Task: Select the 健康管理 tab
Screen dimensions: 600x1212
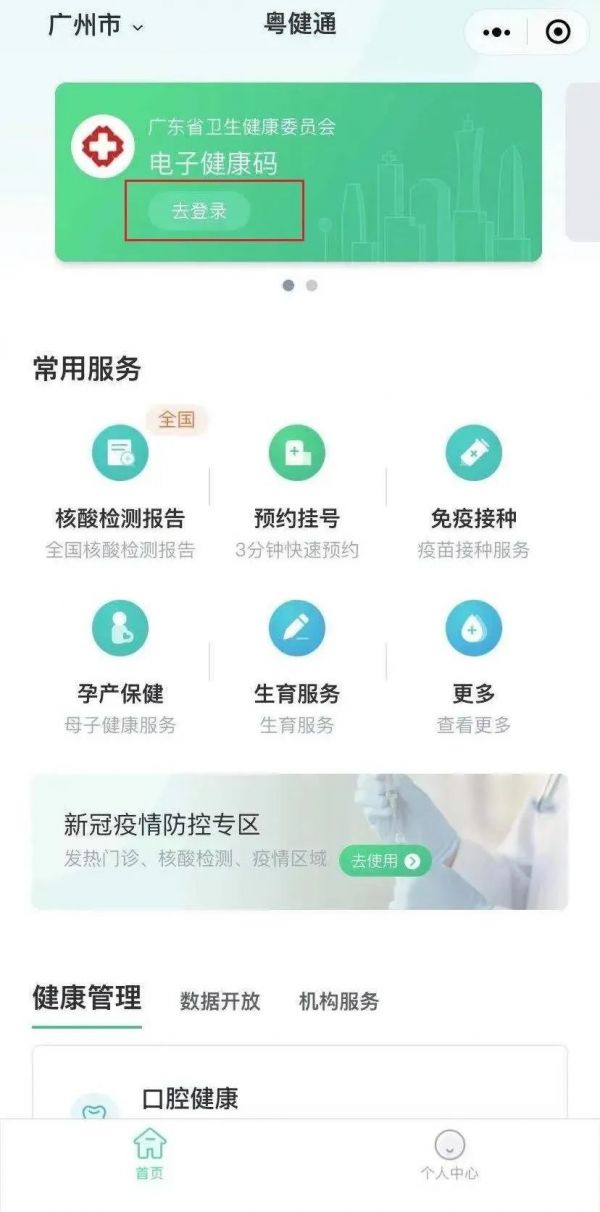Action: click(x=87, y=998)
